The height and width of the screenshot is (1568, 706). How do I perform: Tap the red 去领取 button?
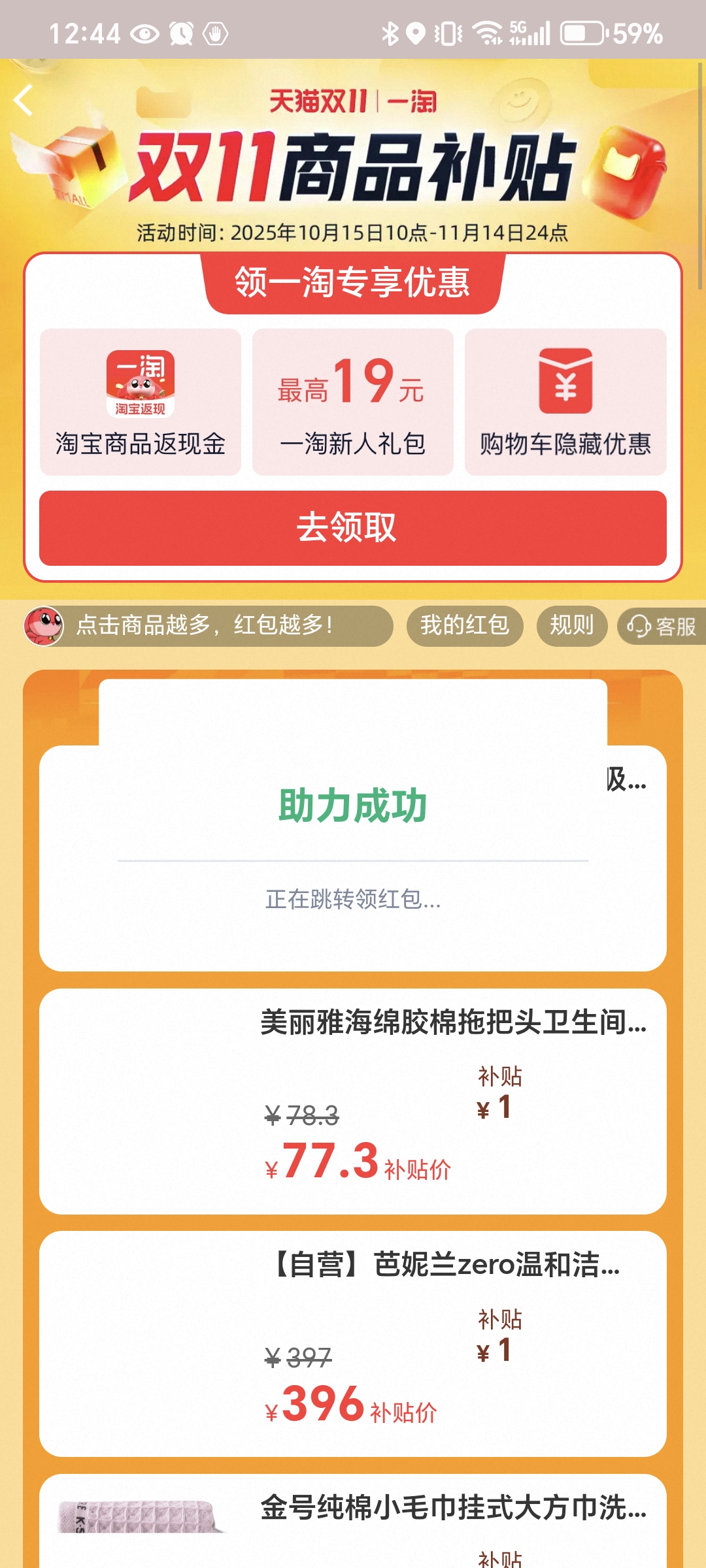point(353,528)
